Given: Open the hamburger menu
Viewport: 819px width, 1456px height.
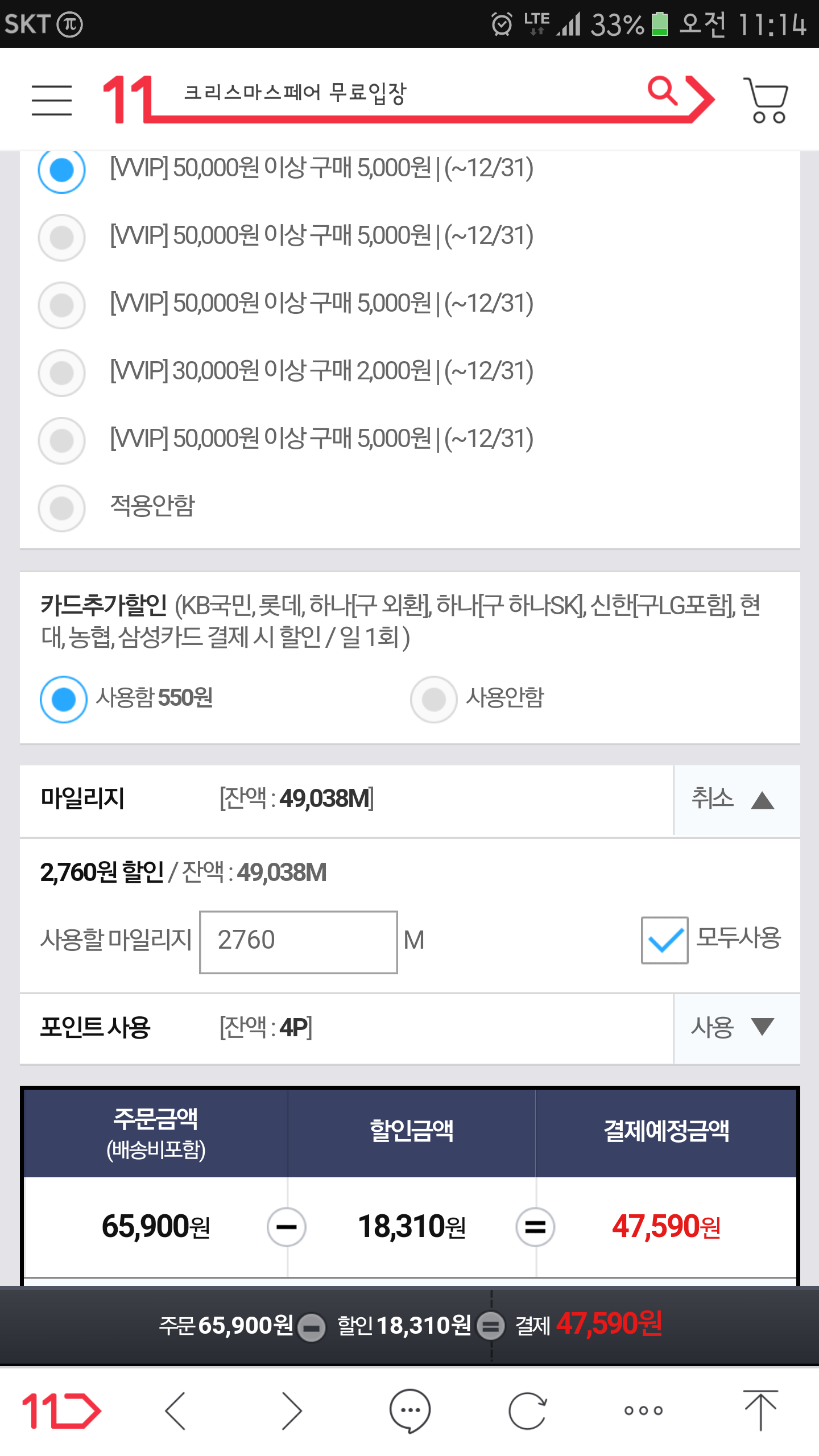Looking at the screenshot, I should pos(52,100).
